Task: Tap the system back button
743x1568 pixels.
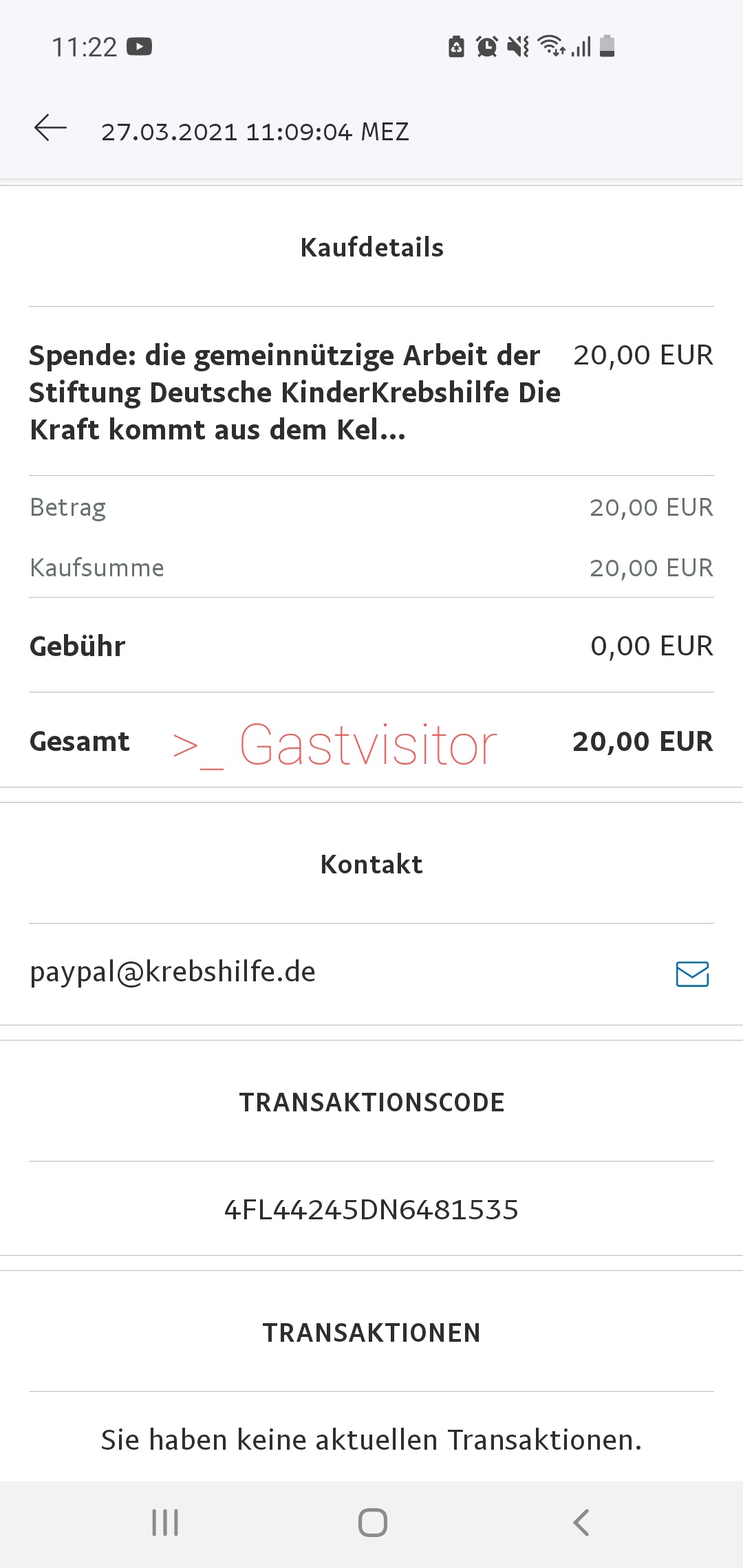Action: coord(581,1523)
